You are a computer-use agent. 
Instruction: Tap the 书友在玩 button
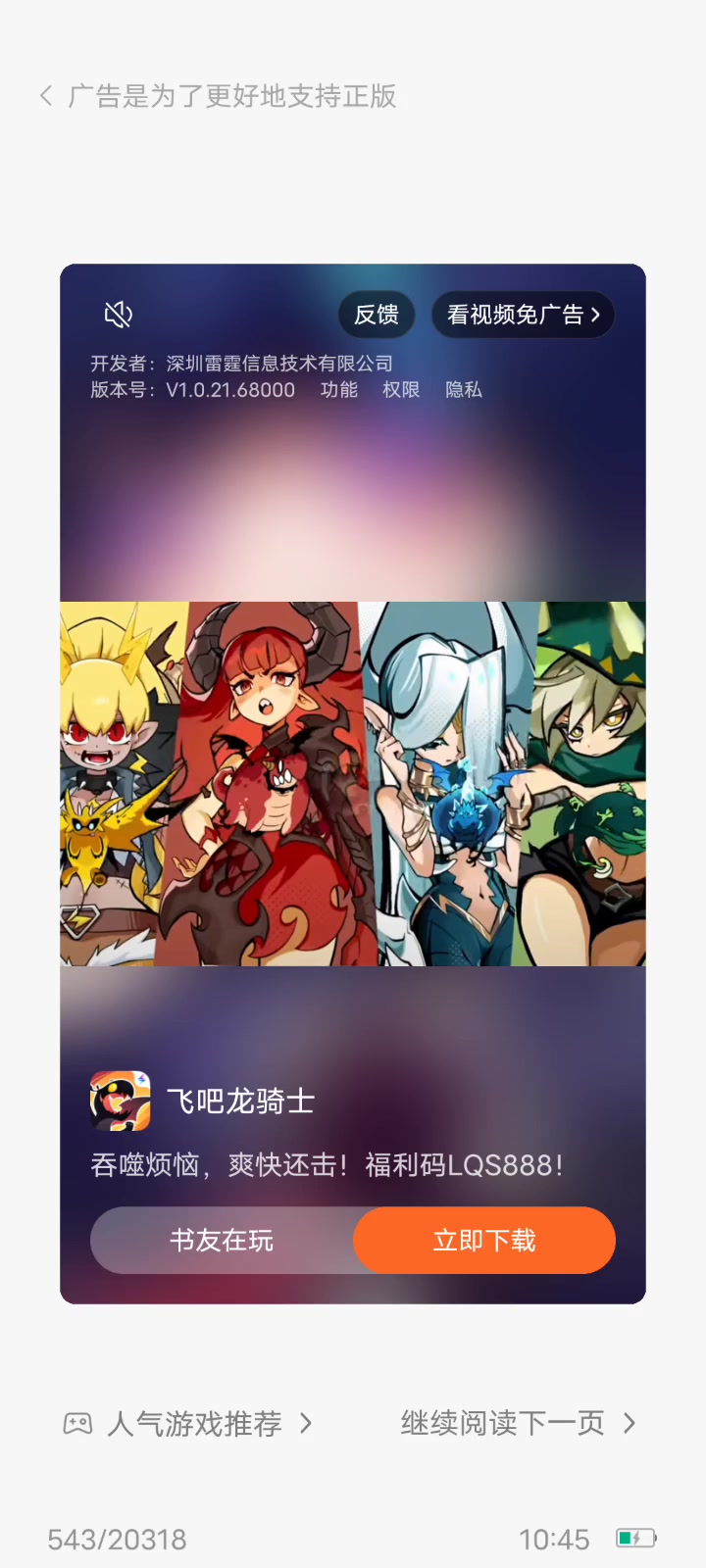coord(222,1241)
